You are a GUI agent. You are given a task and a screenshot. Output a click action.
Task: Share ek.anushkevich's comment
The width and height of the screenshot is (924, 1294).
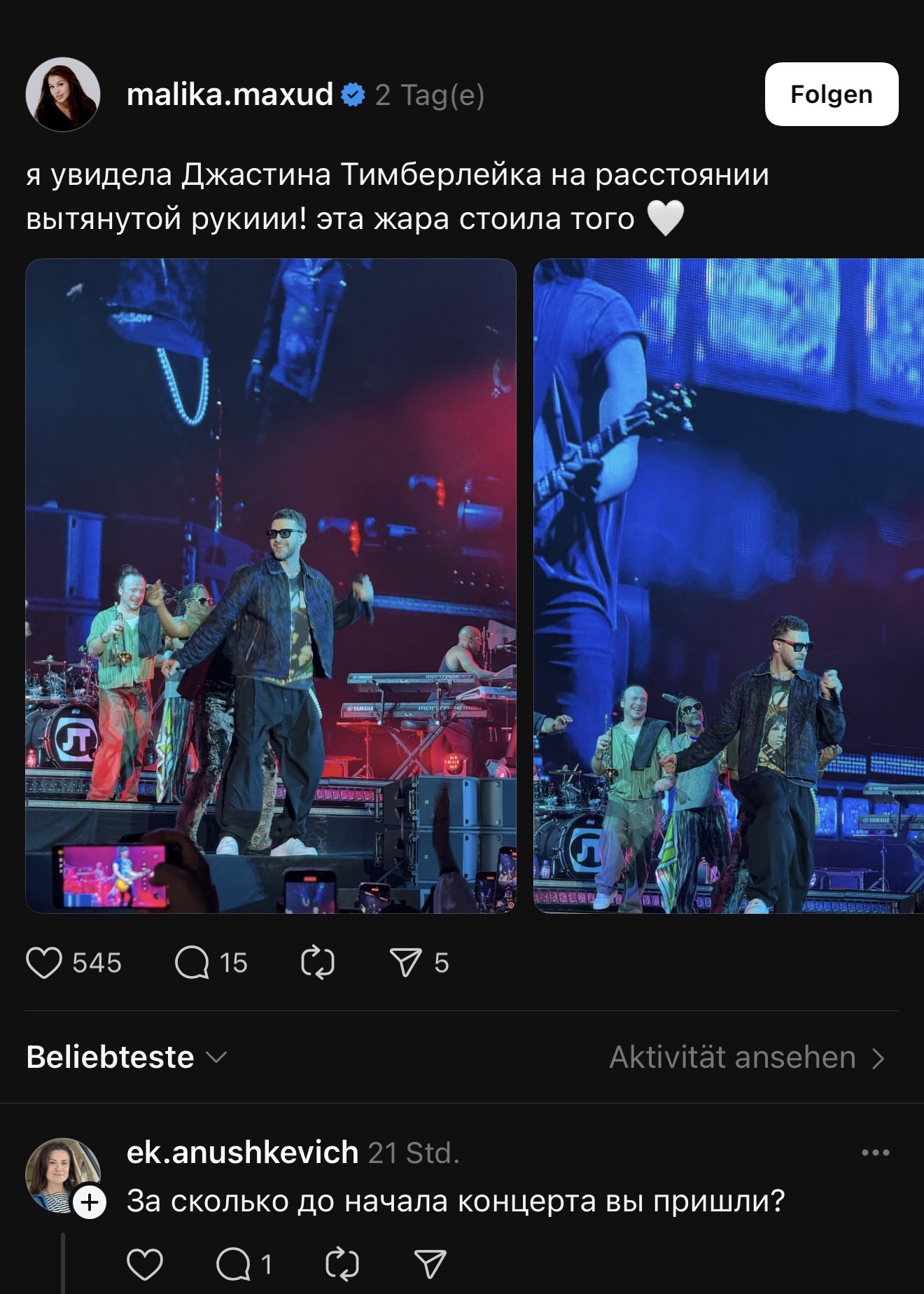(430, 1265)
